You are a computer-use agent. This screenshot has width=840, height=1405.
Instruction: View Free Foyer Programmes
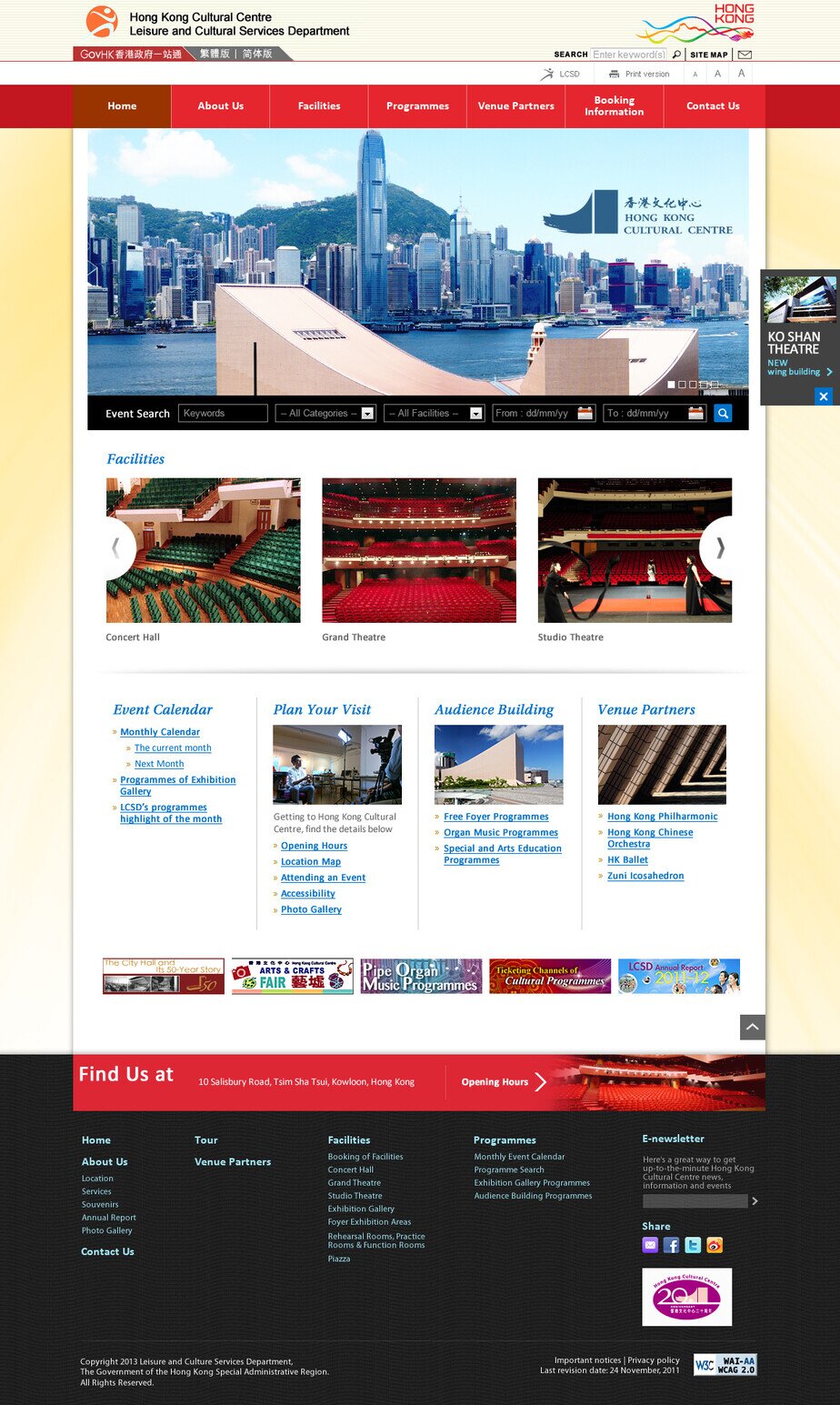(x=496, y=817)
